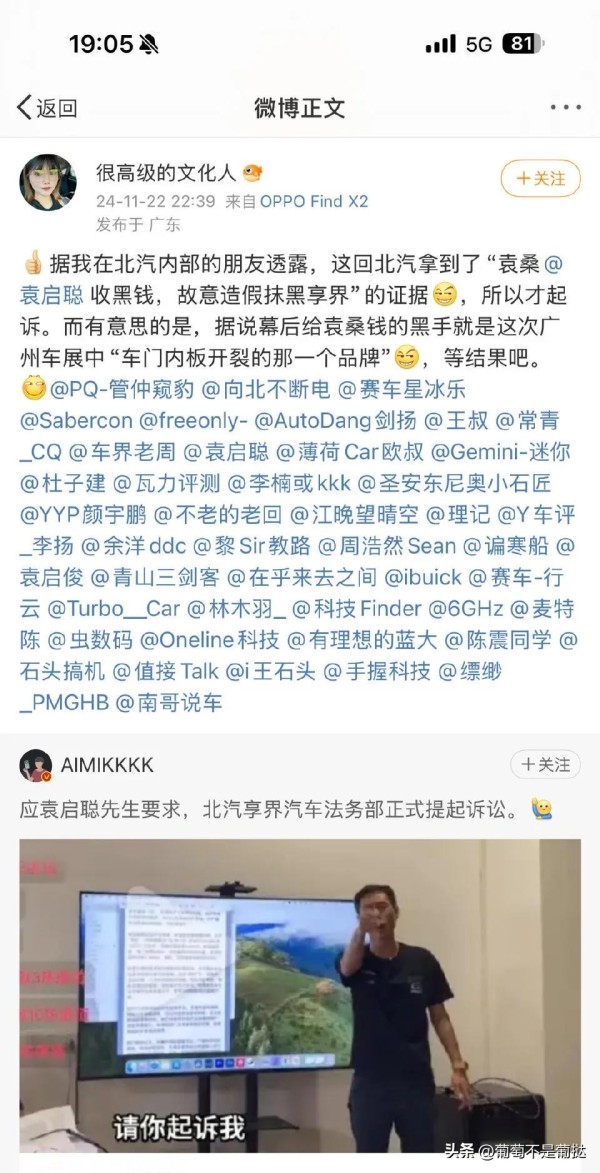
Task: Open the profile picture of 很高级的文化人
Action: pyautogui.click(x=48, y=183)
